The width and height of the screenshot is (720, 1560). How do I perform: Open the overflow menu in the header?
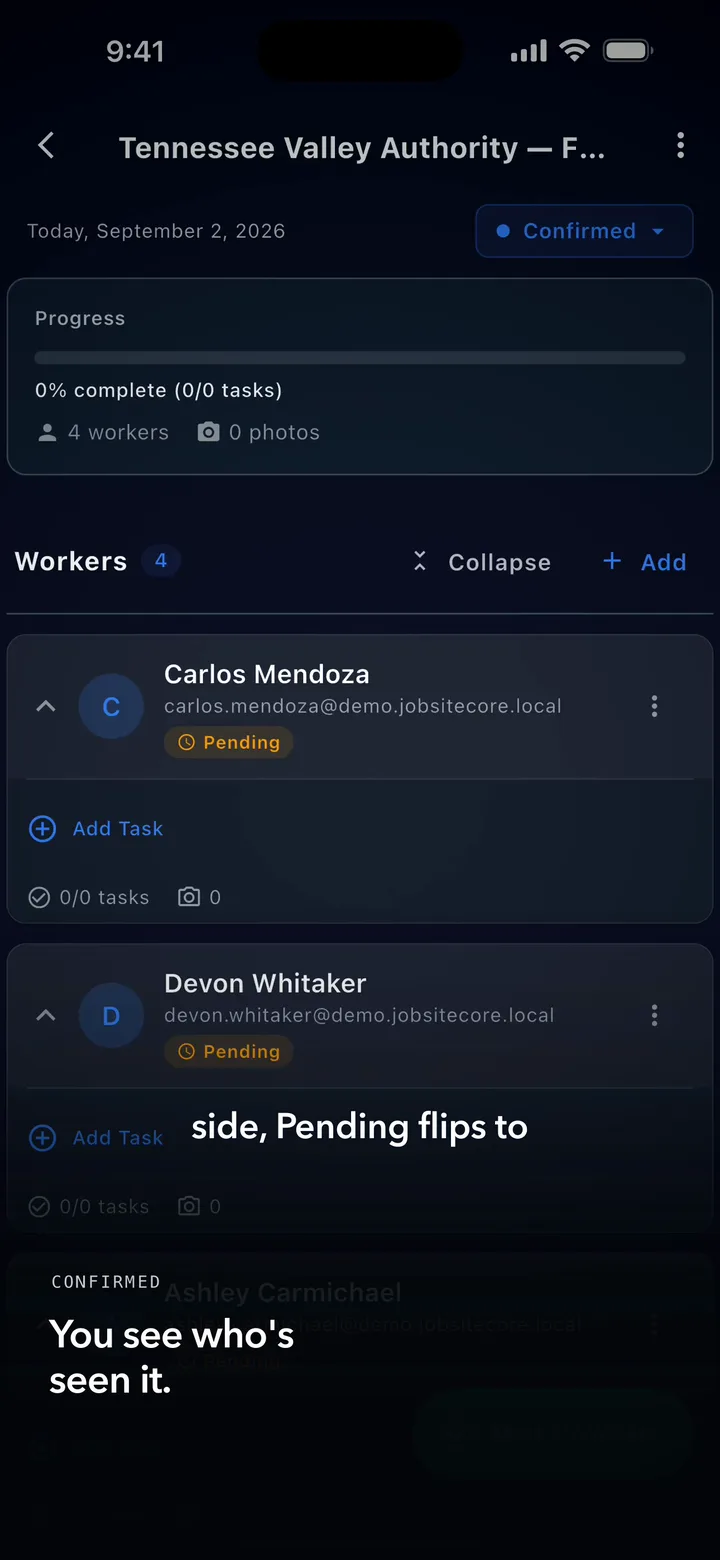[x=680, y=146]
